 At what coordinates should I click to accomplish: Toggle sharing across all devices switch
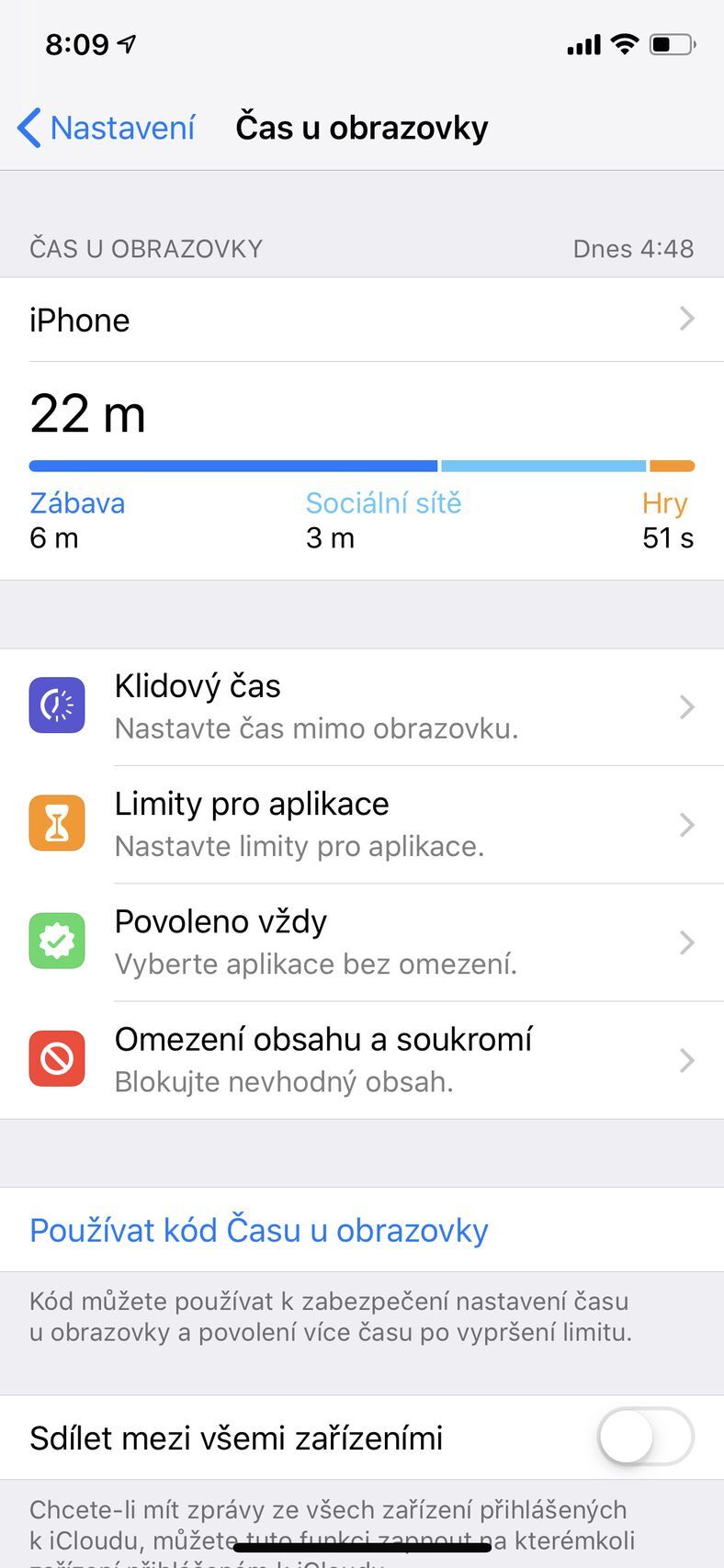coord(646,1438)
